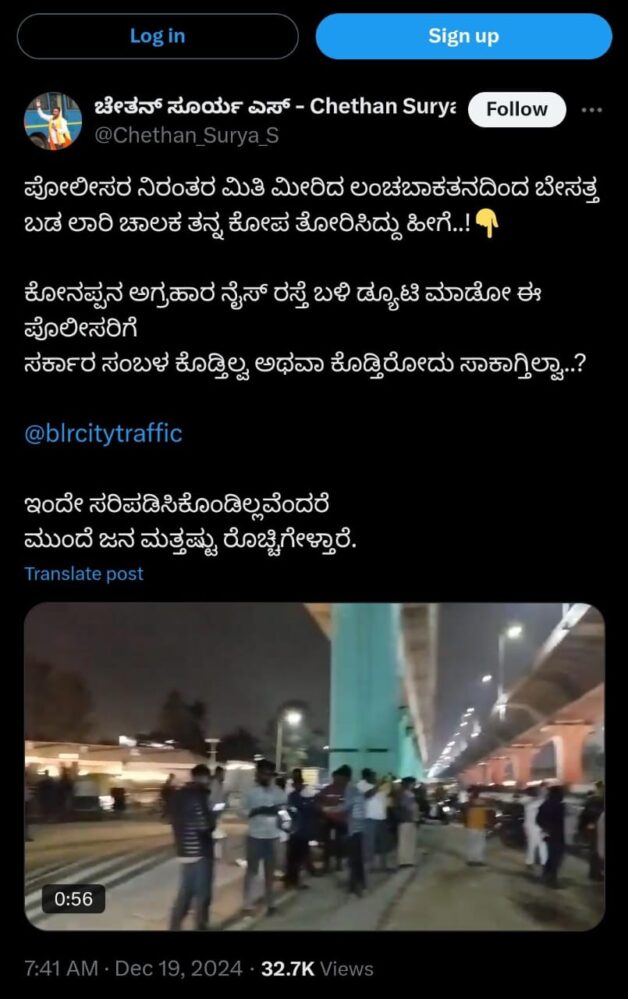Screen dimensions: 628x999
Task: Play the 0:56 video
Action: point(314,767)
